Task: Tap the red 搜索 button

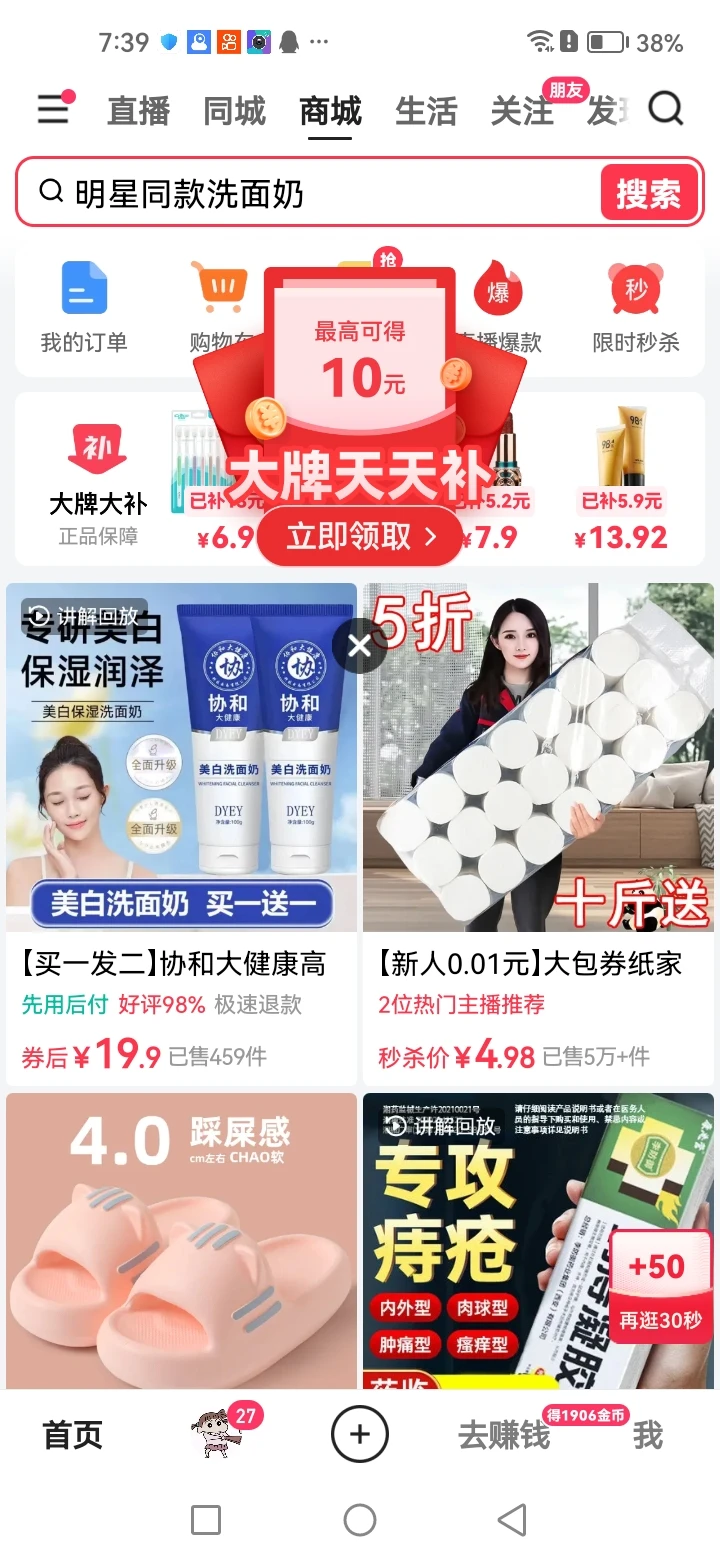Action: click(x=648, y=193)
